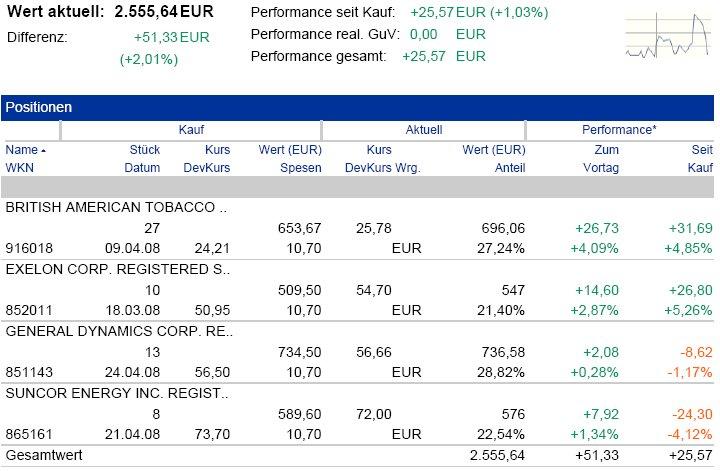Open EXELON CORP. position details
Viewport: 720px width, 471px height.
click(116, 269)
